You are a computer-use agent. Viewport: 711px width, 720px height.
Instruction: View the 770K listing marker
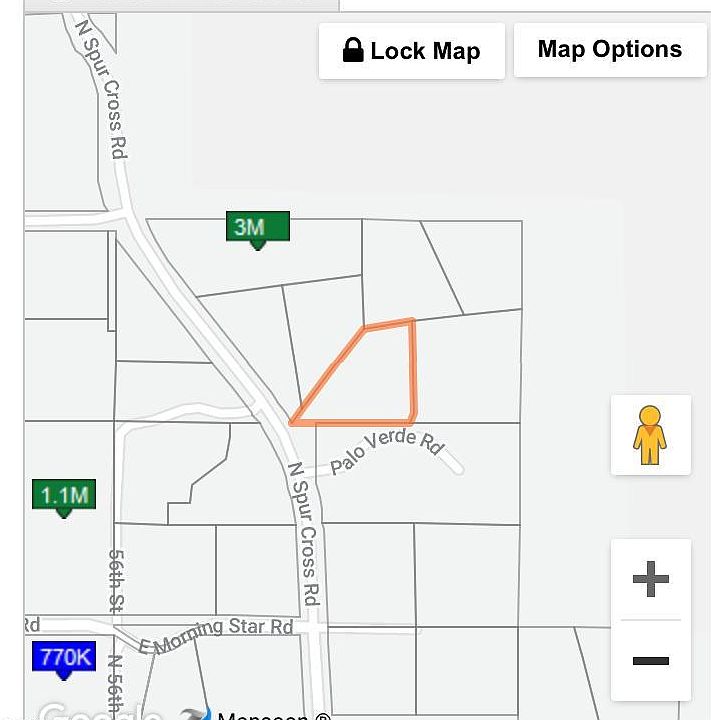pos(64,658)
